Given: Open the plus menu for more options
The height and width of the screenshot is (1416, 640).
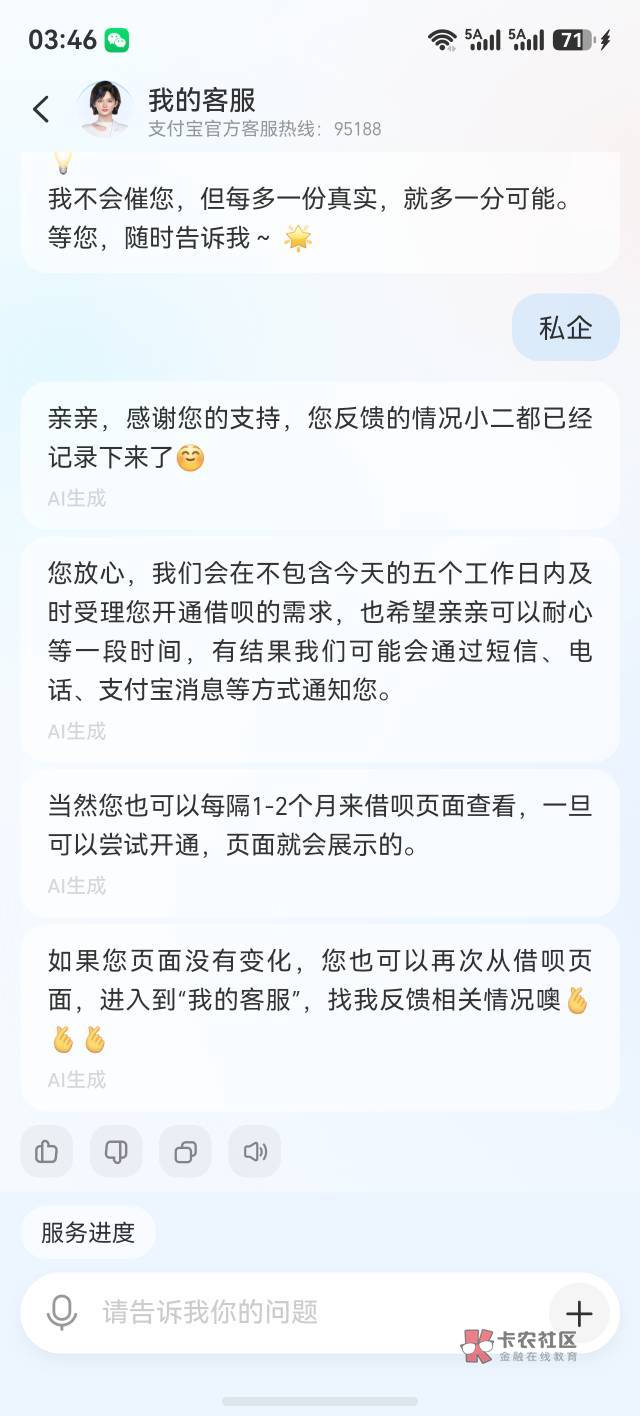Looking at the screenshot, I should point(579,1314).
